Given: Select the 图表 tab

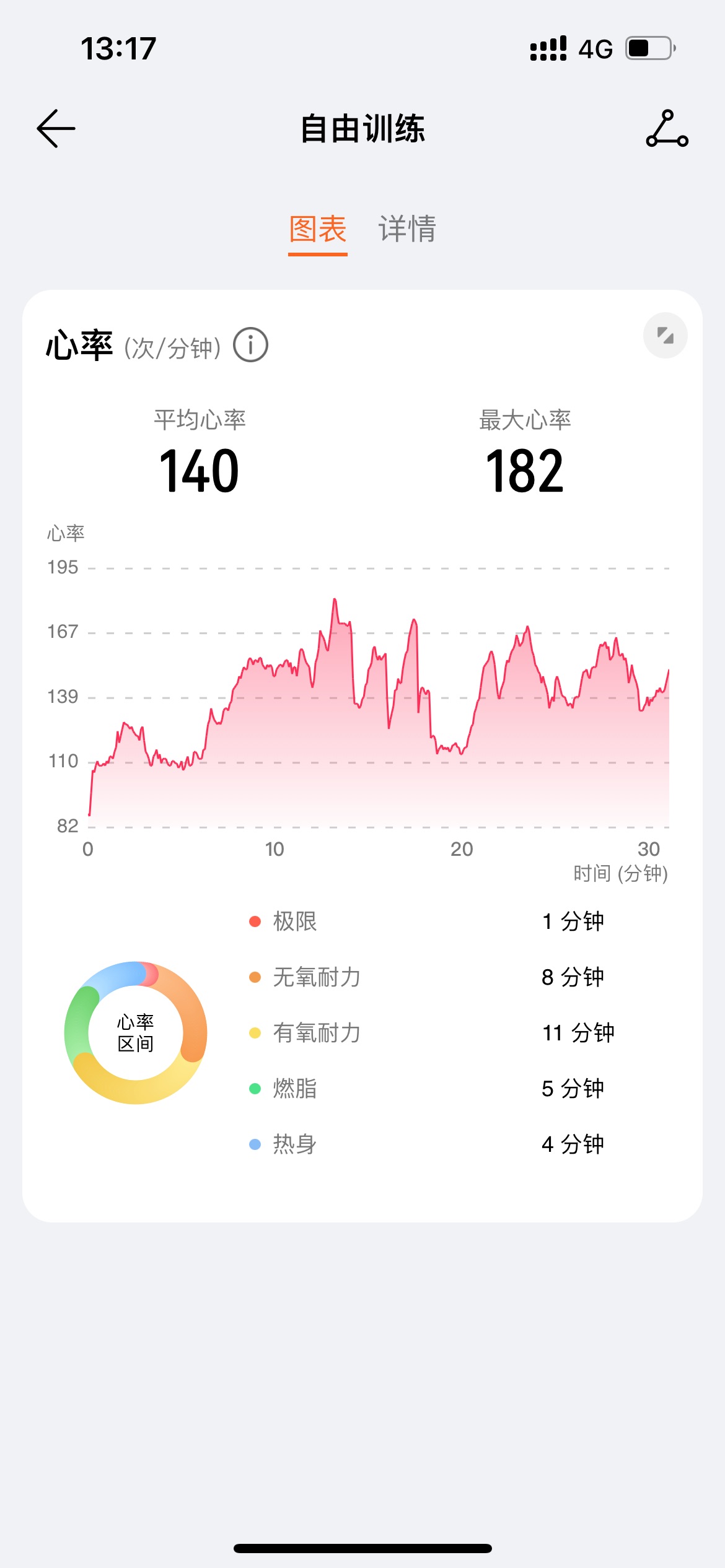Looking at the screenshot, I should click(317, 230).
